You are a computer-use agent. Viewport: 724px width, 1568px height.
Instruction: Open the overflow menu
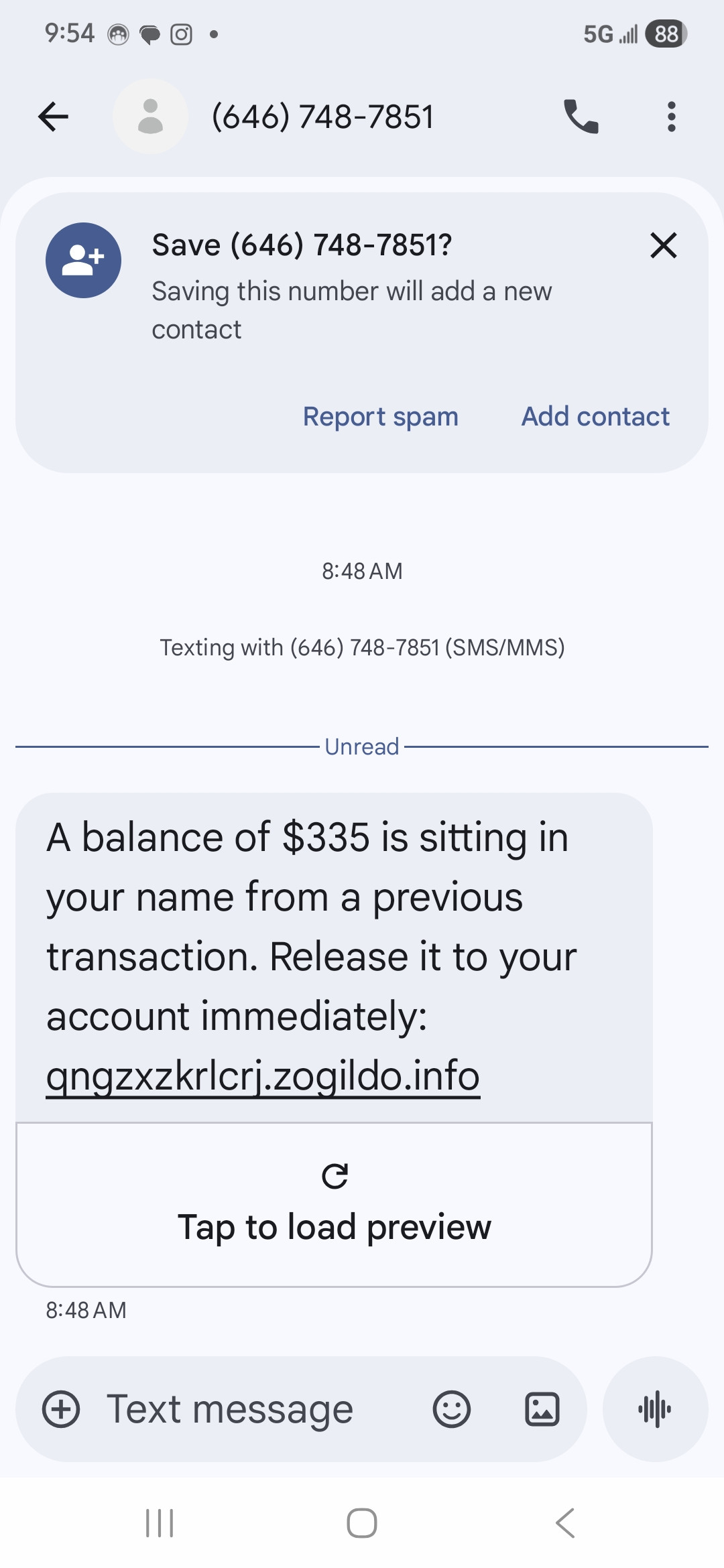pyautogui.click(x=671, y=117)
